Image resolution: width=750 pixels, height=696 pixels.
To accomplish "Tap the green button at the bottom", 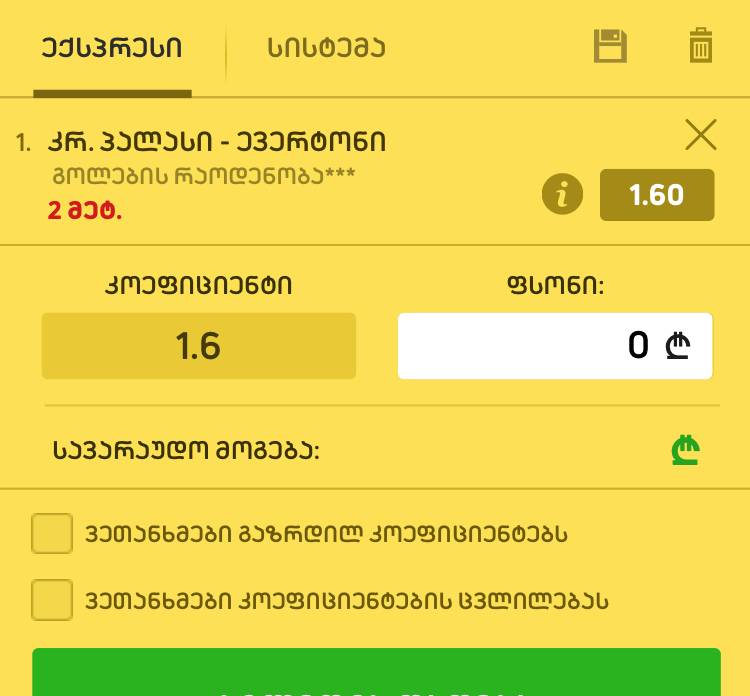I will 376,674.
